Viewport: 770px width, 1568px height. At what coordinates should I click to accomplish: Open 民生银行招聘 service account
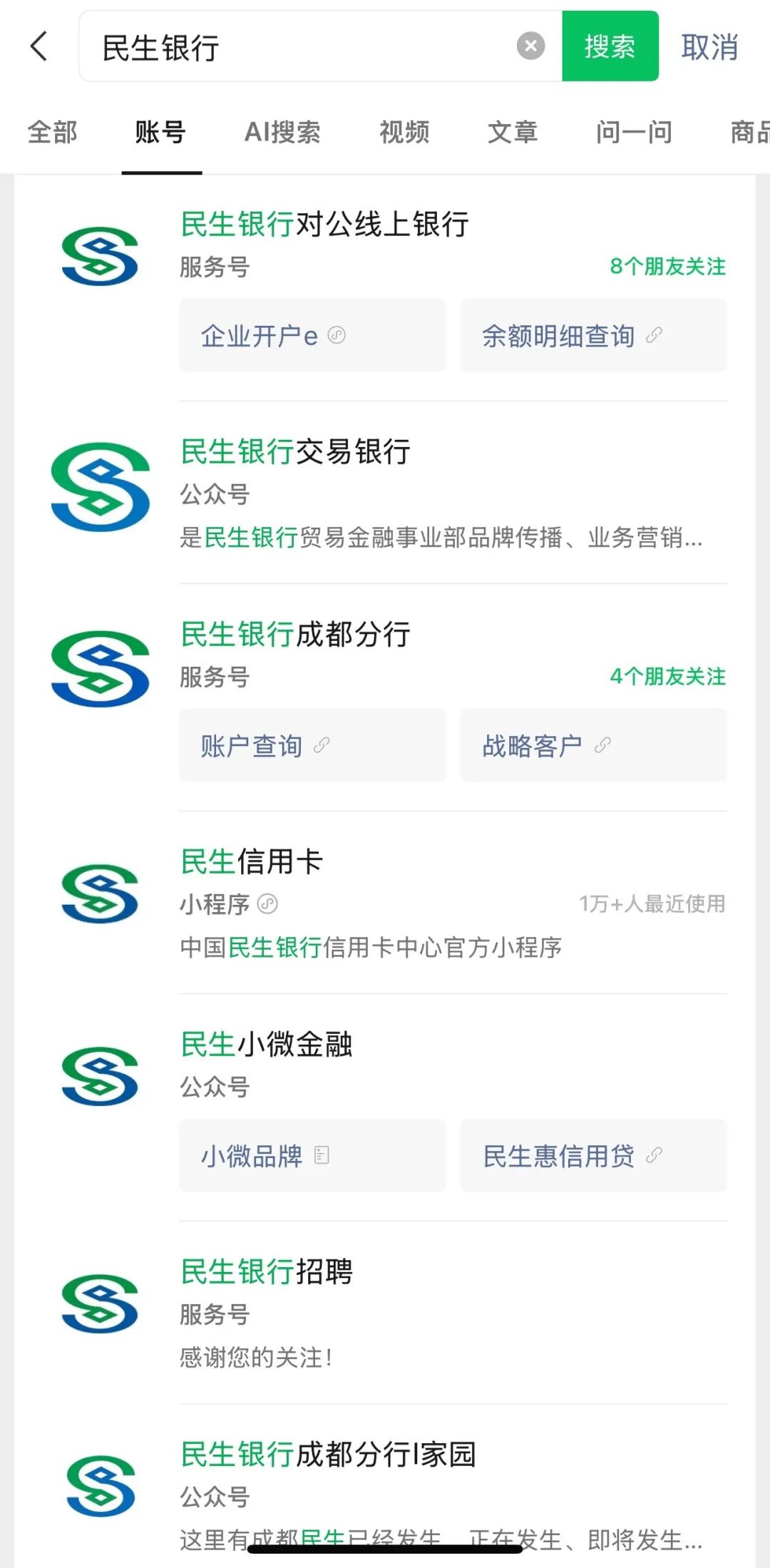tap(385, 1313)
